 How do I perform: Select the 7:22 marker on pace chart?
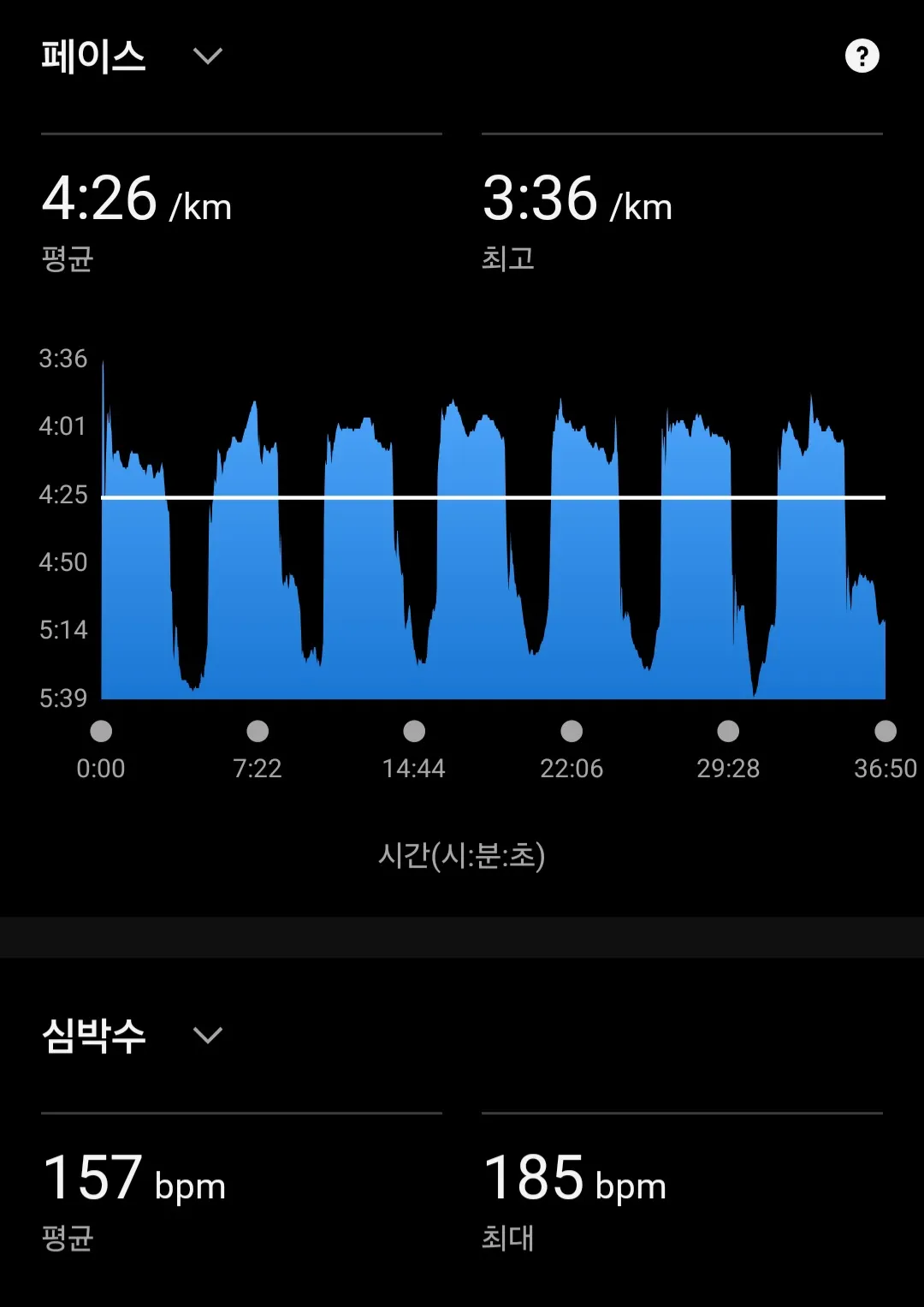tap(258, 731)
